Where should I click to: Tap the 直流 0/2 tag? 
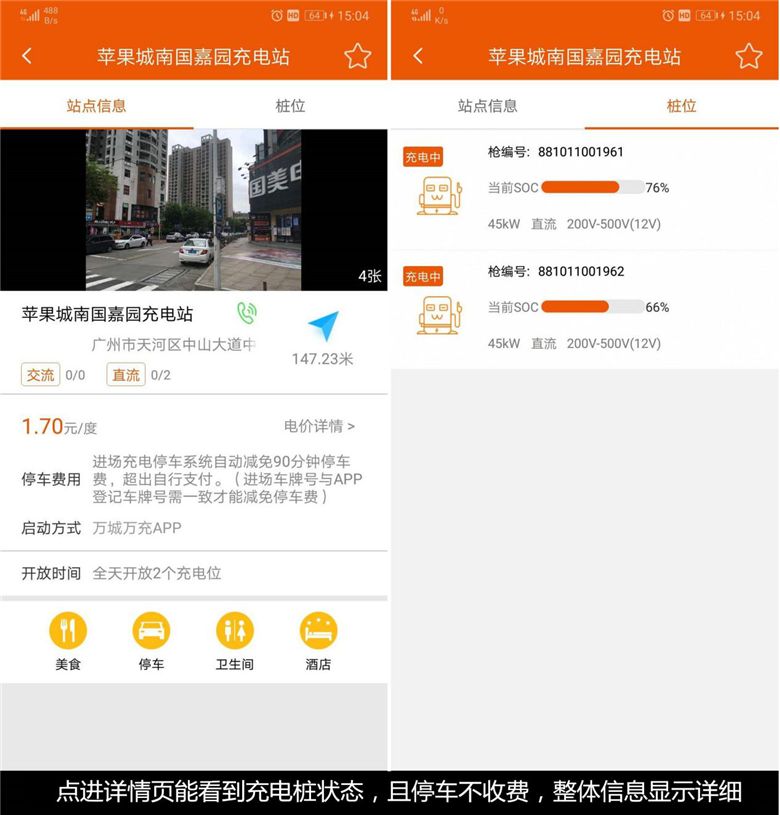(127, 375)
